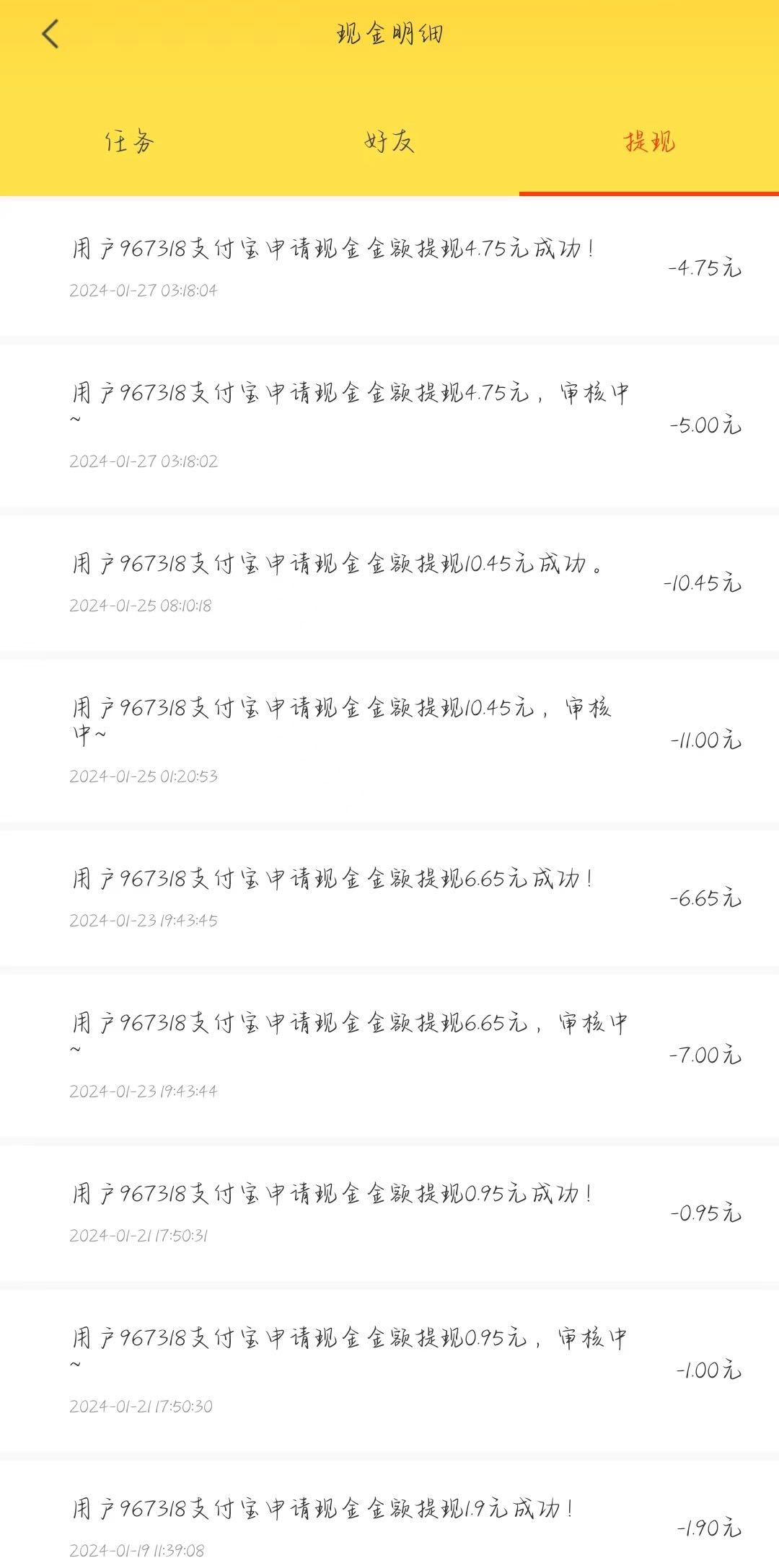The image size is (779, 1568).
Task: Select the 提现 tab
Action: (x=649, y=141)
